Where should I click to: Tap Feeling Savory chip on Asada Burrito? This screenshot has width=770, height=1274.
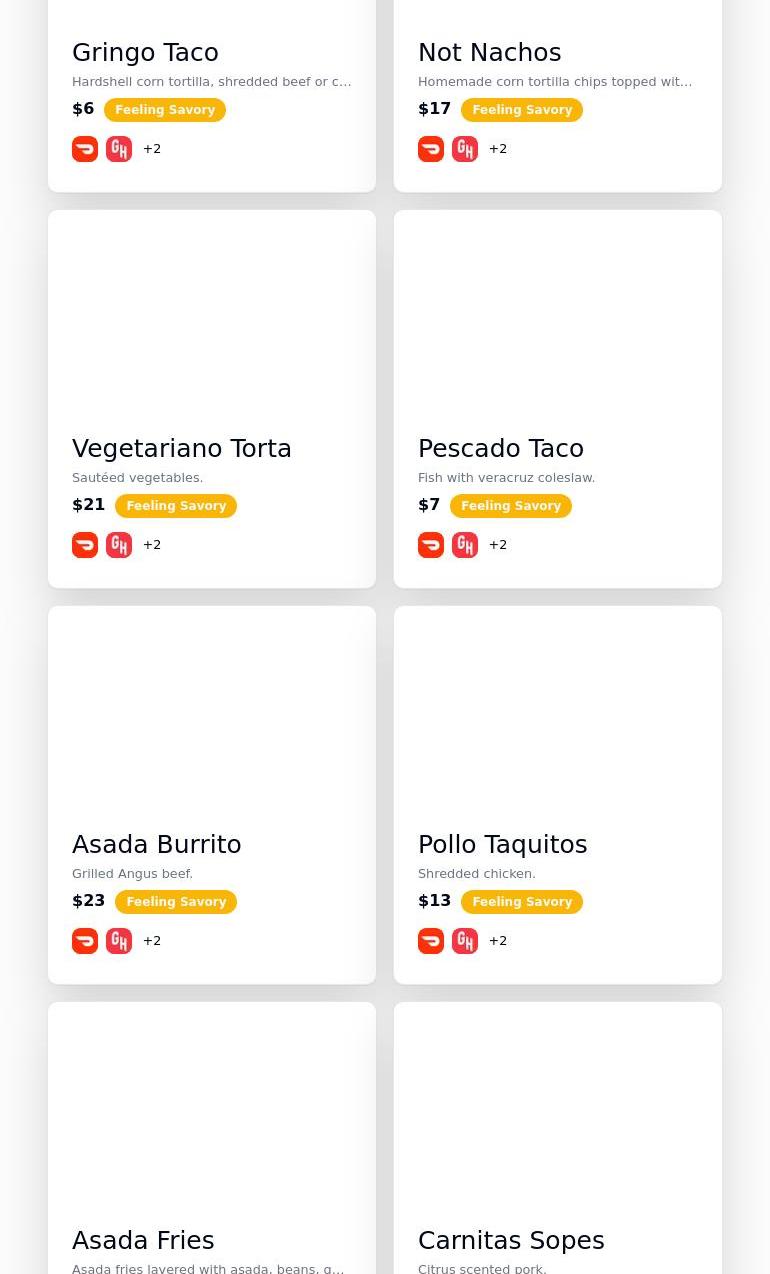click(x=176, y=902)
